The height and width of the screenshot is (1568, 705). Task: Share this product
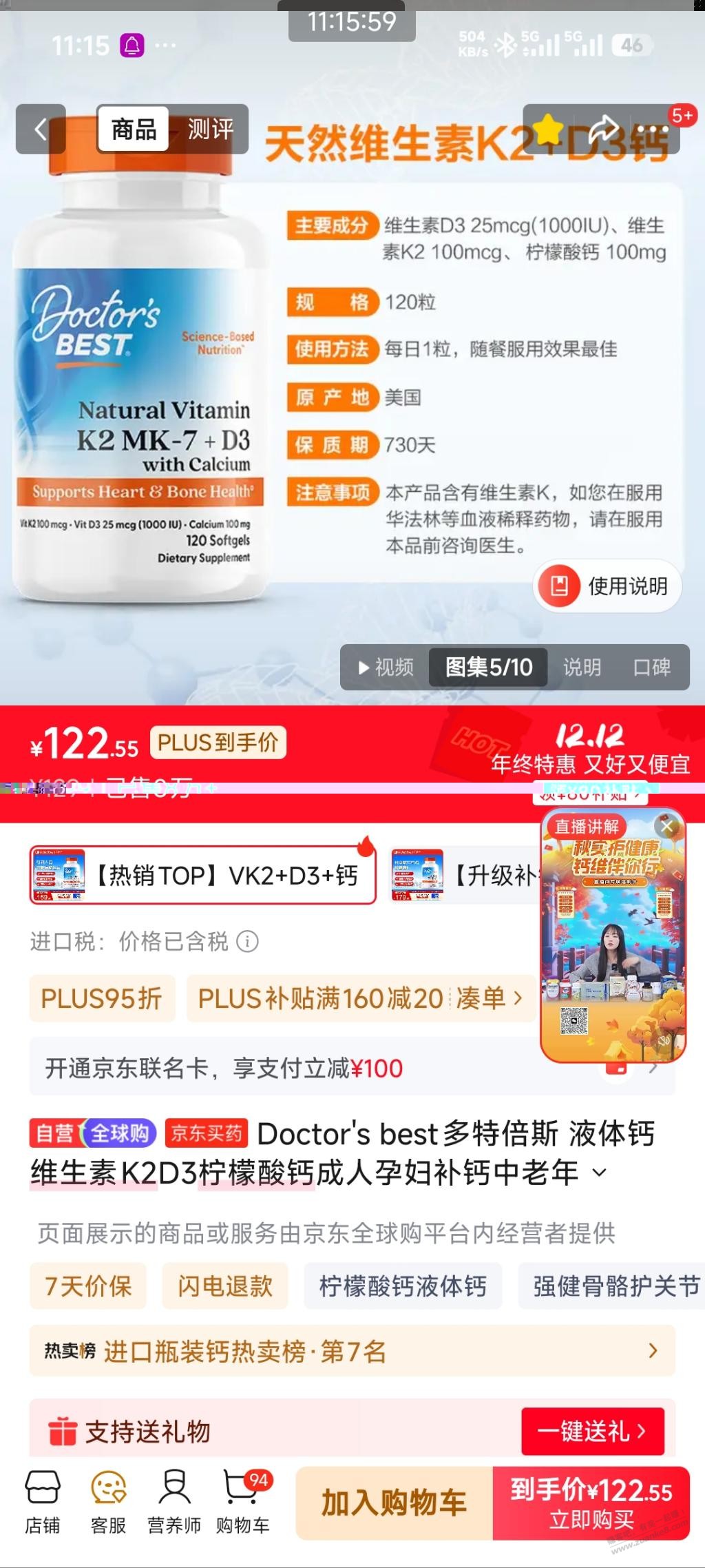click(x=604, y=129)
